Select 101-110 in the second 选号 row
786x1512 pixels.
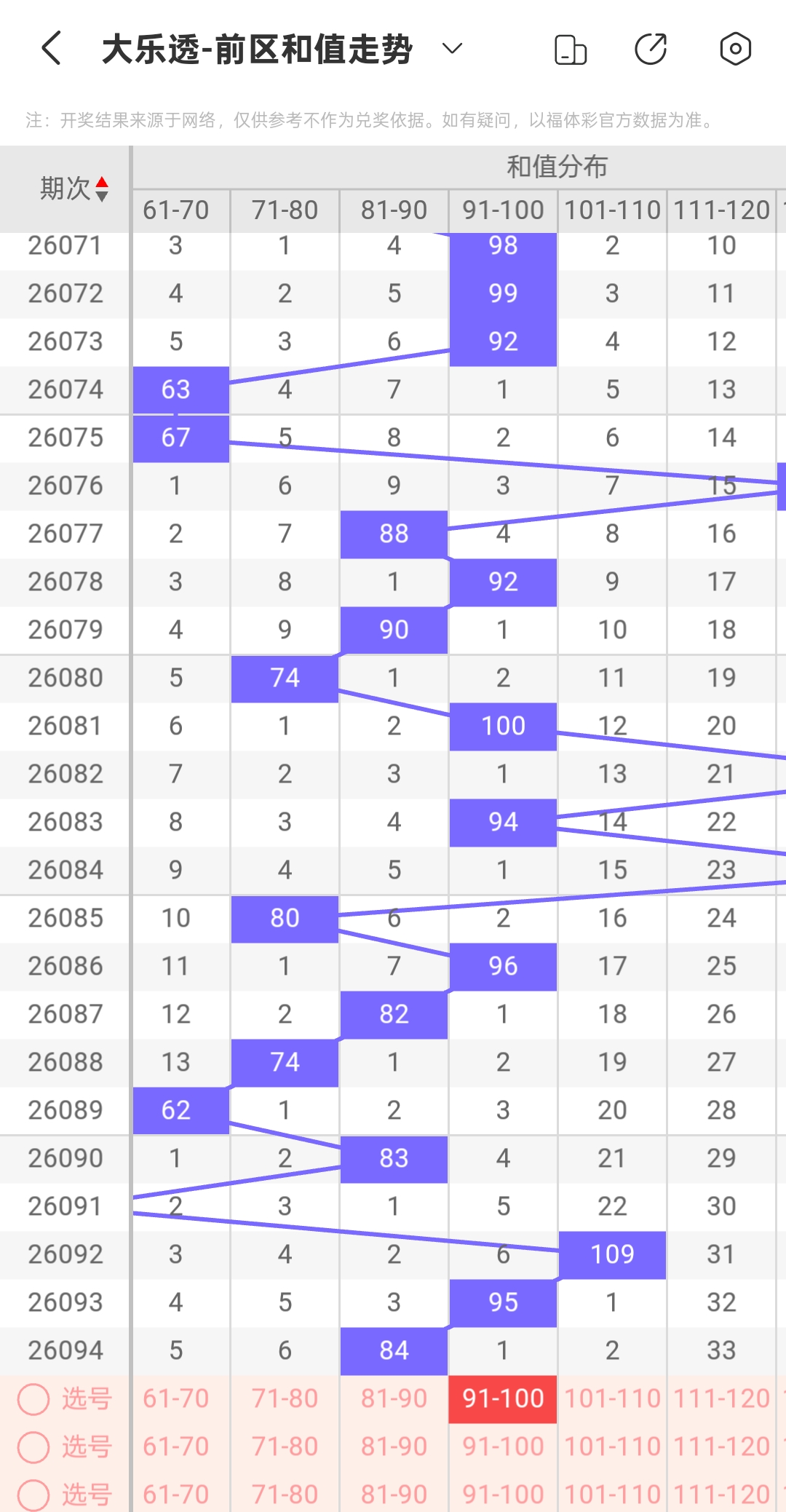612,1446
